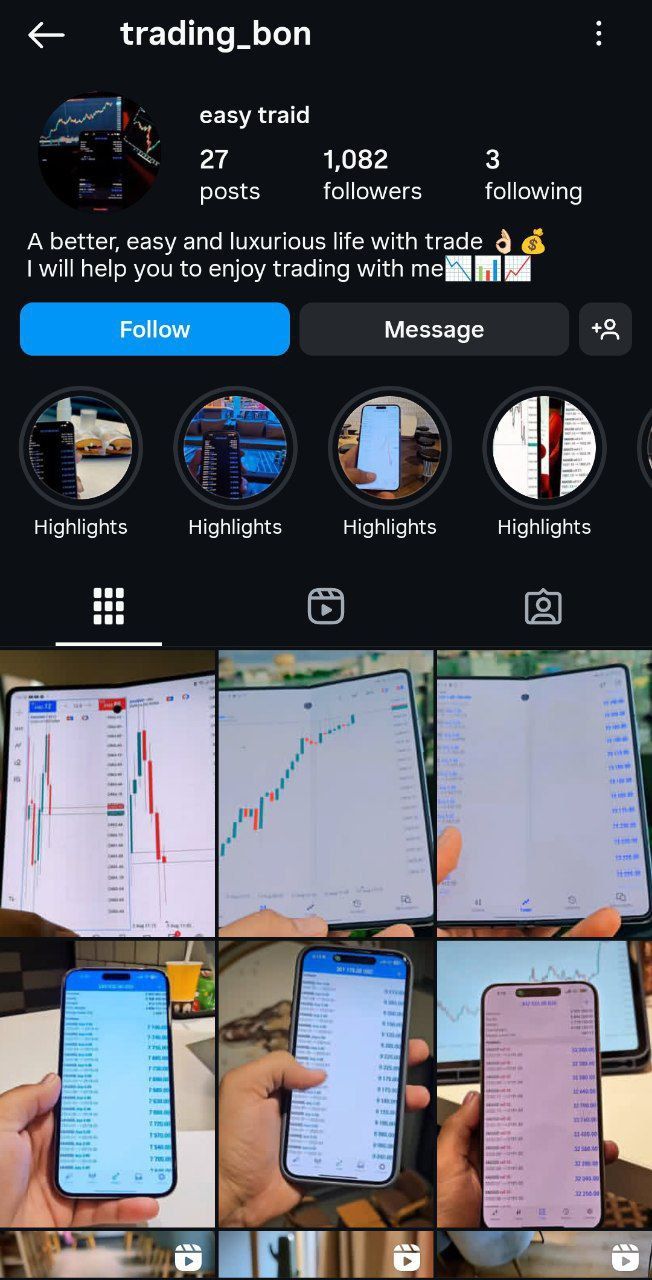Open the following list
The image size is (652, 1280).
[x=533, y=174]
